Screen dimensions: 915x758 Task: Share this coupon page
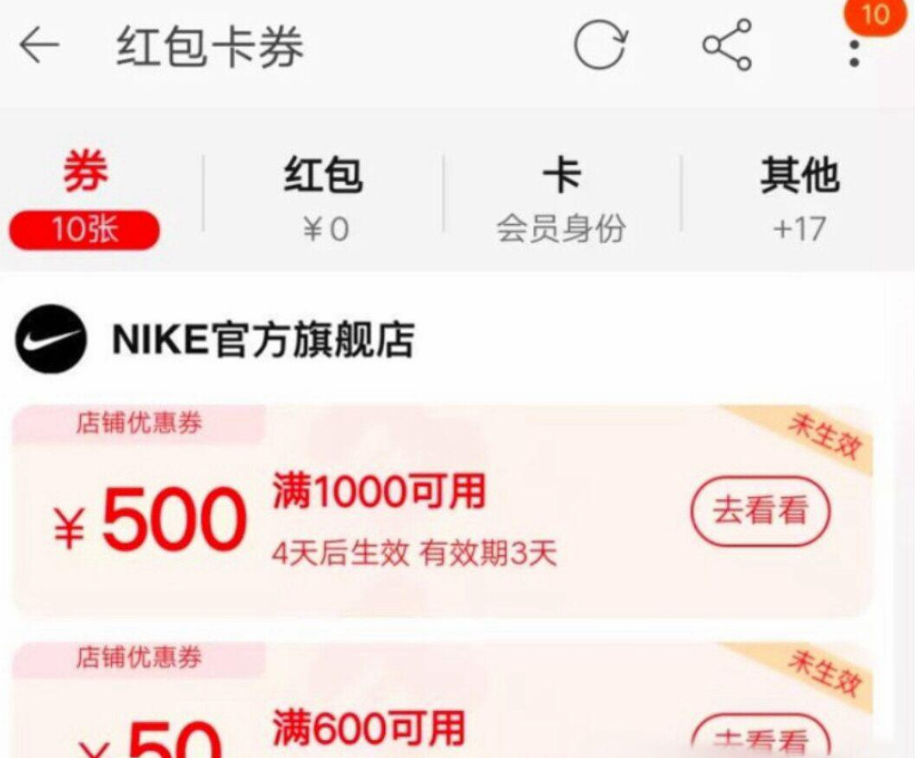point(727,46)
